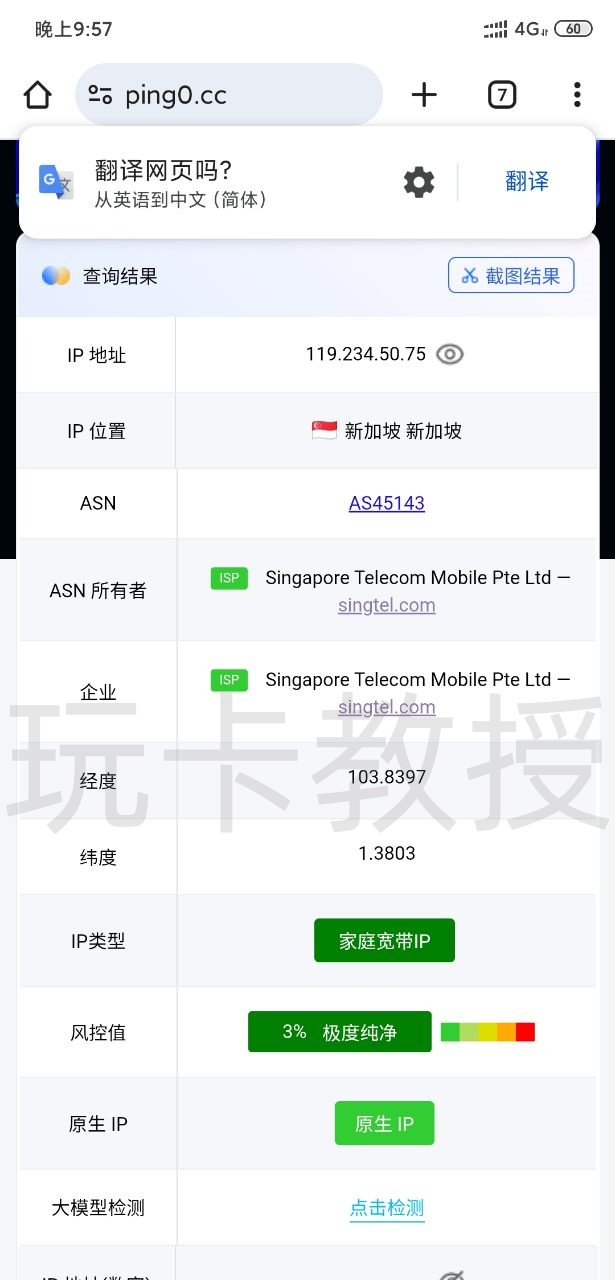This screenshot has height=1280, width=615.
Task: Open the browser overflow menu
Action: tap(576, 95)
